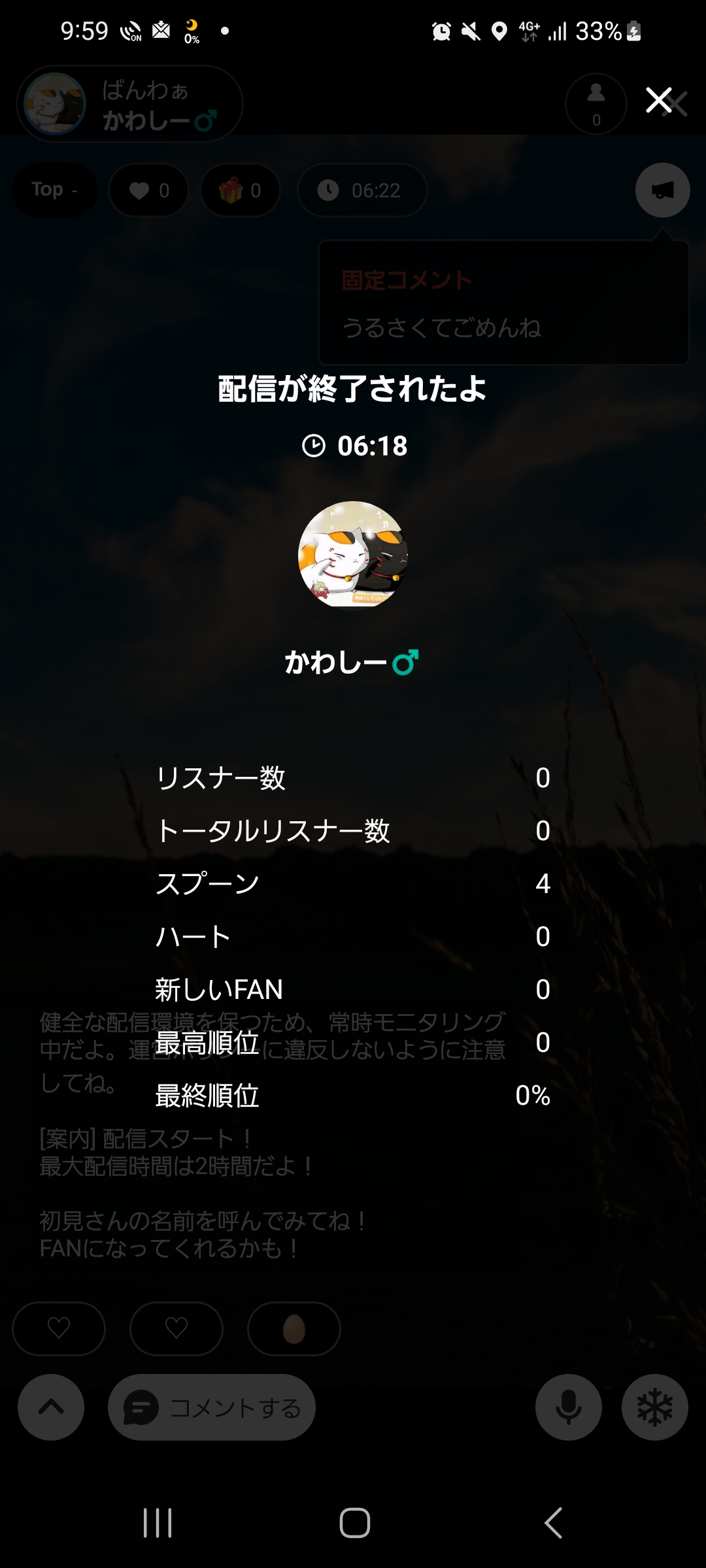Select the snowflake effect icon
This screenshot has height=1568, width=706.
pyautogui.click(x=654, y=1407)
